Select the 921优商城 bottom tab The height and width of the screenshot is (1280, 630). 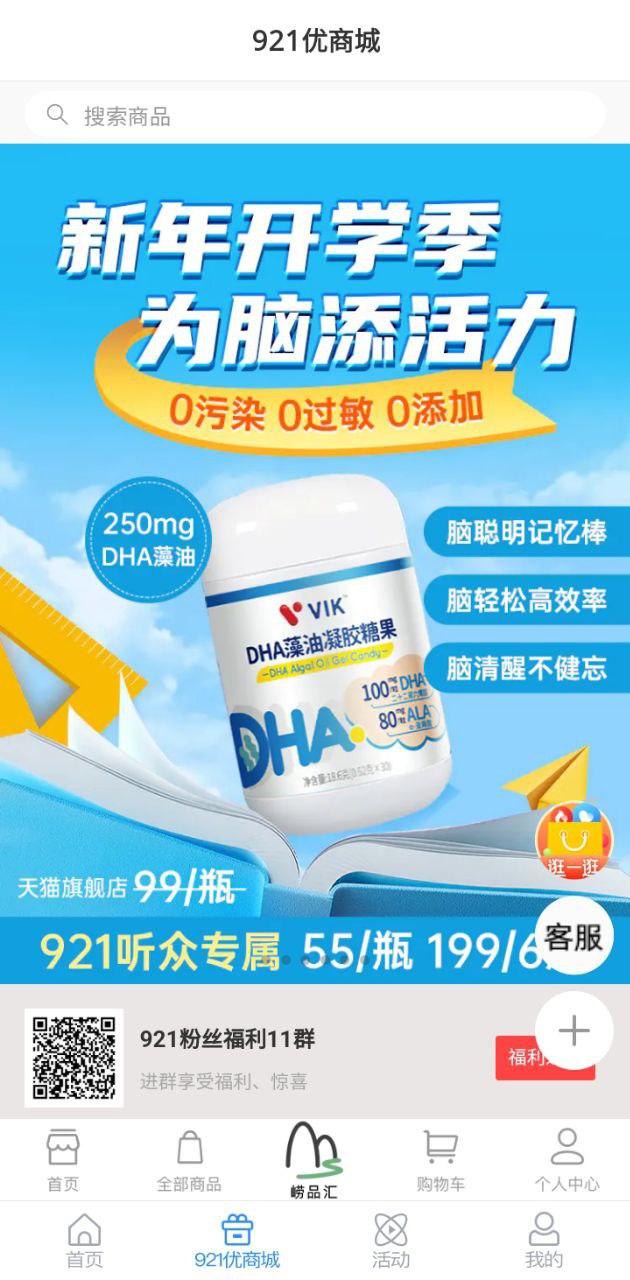click(237, 1241)
